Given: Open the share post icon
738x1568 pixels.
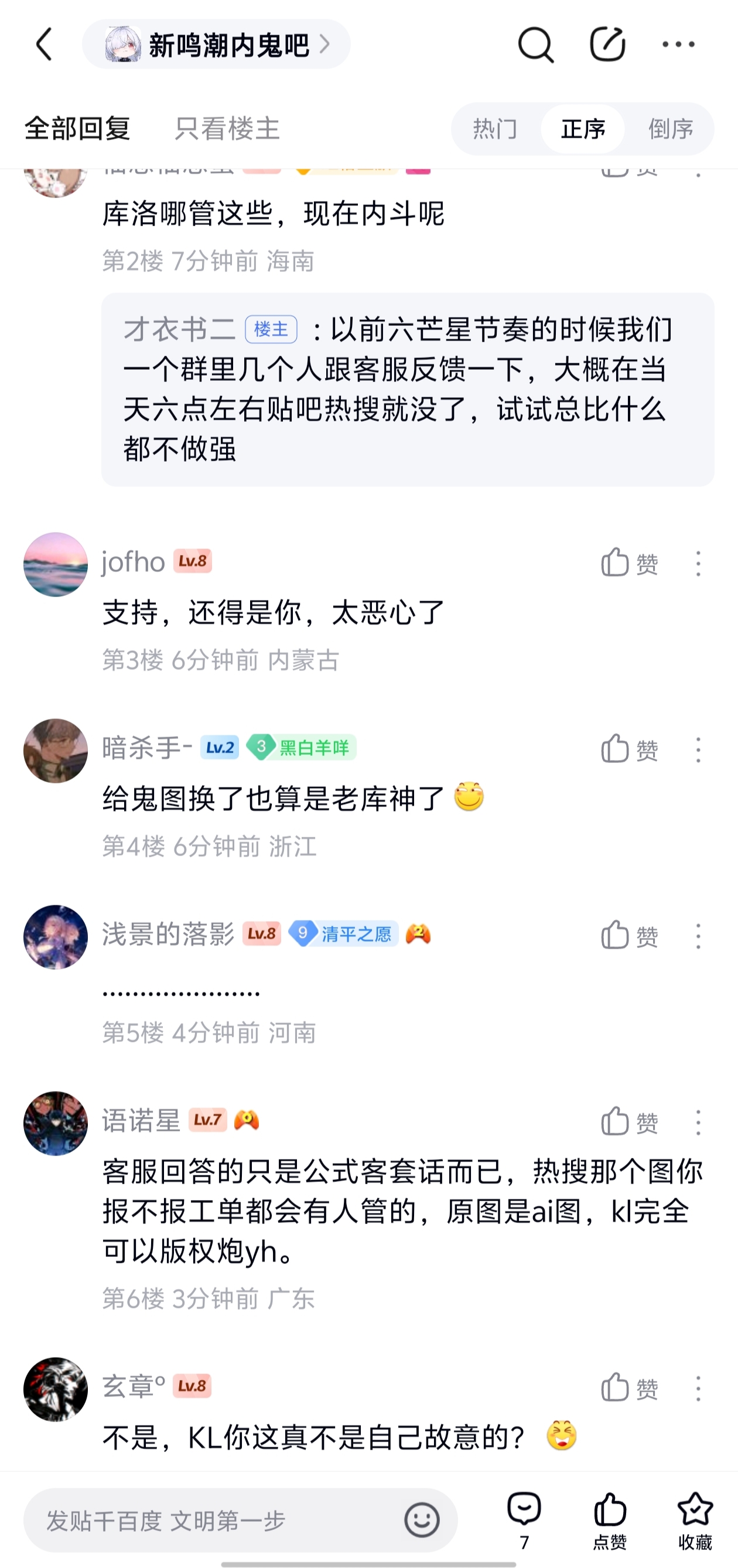Looking at the screenshot, I should click(607, 45).
